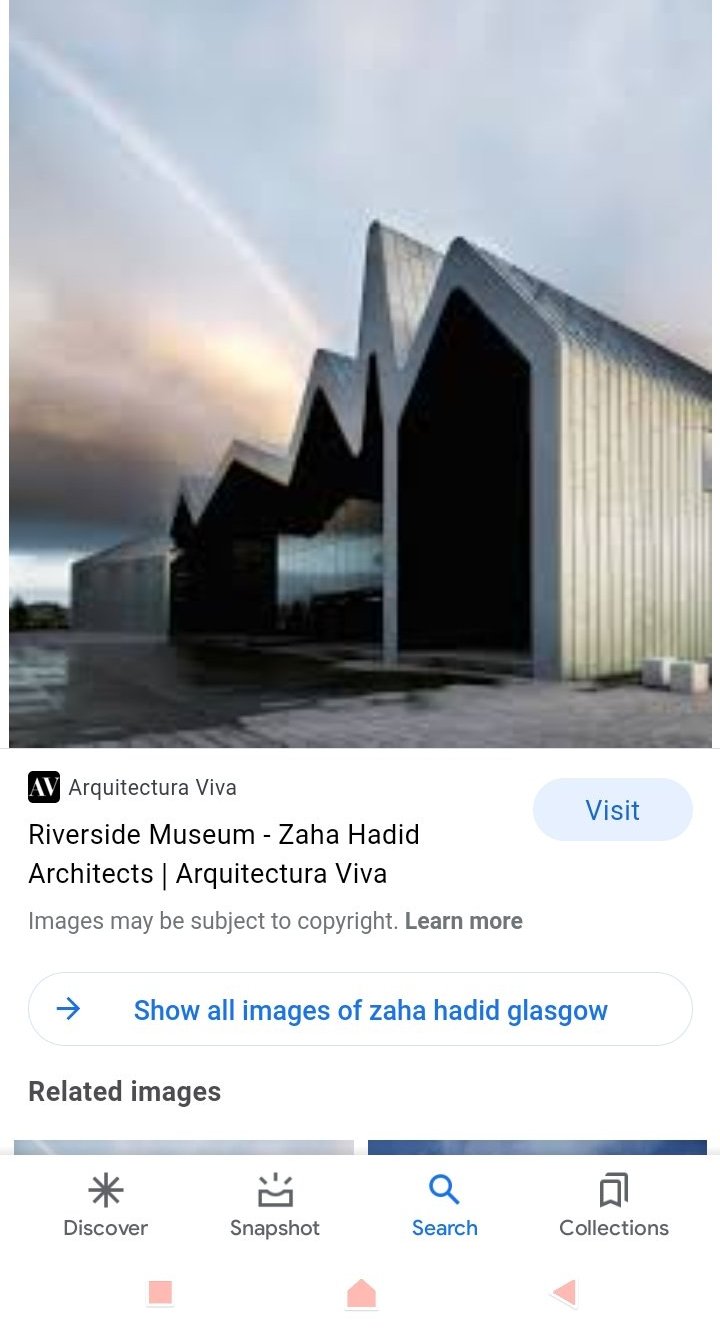Show all images of zaha hadid glasgow

(x=360, y=1010)
